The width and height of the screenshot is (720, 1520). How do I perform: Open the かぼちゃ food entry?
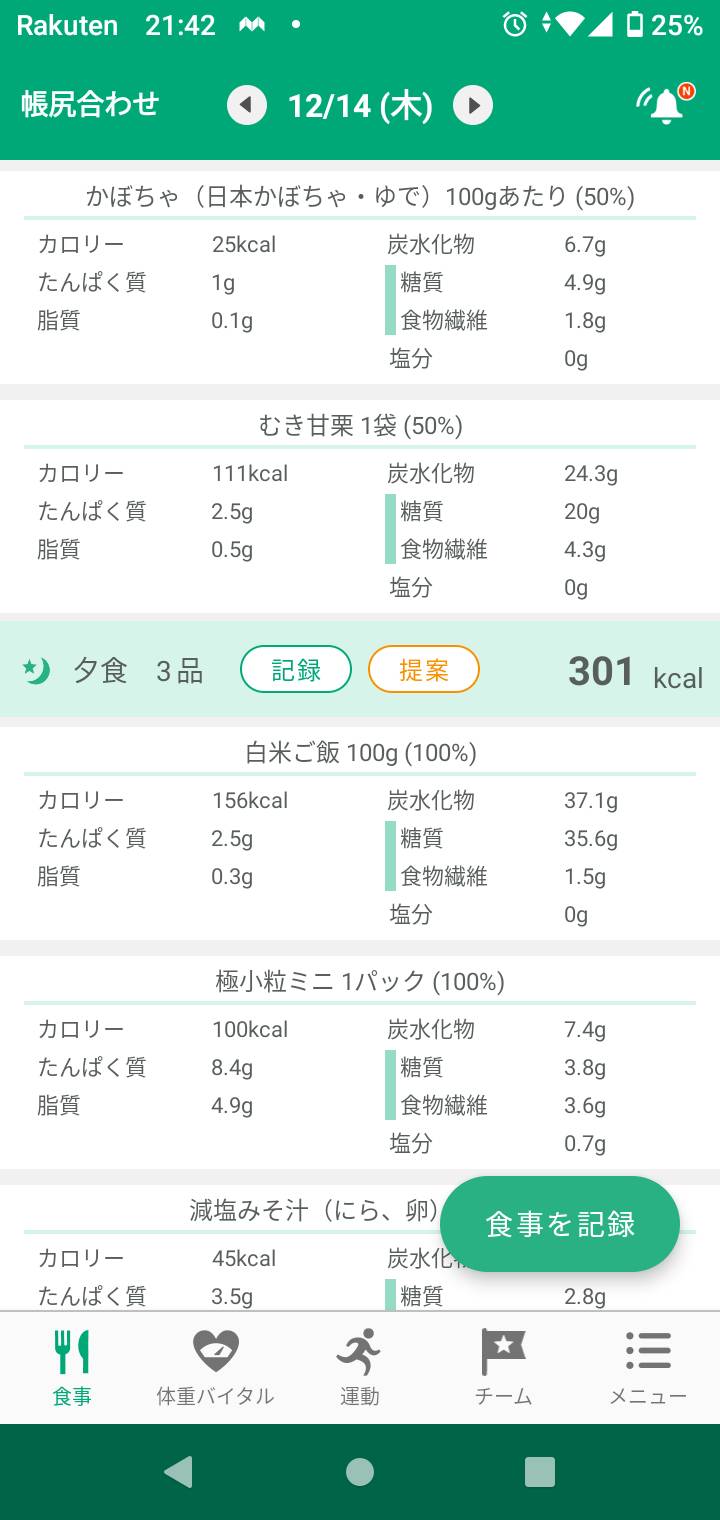pos(360,278)
